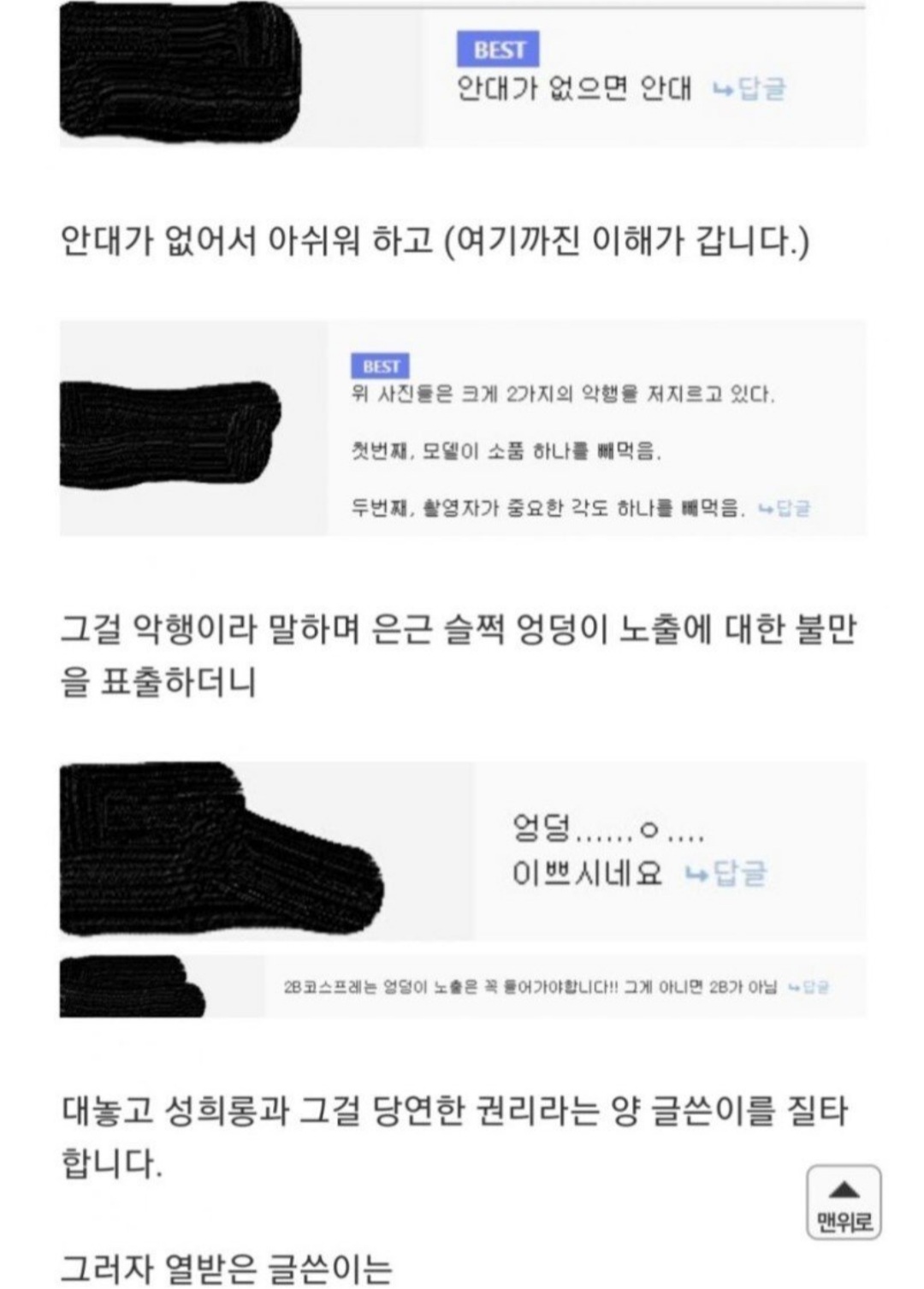Tap the 맨위로 scroll-to-top button
924x1289 pixels.
coord(844,1202)
